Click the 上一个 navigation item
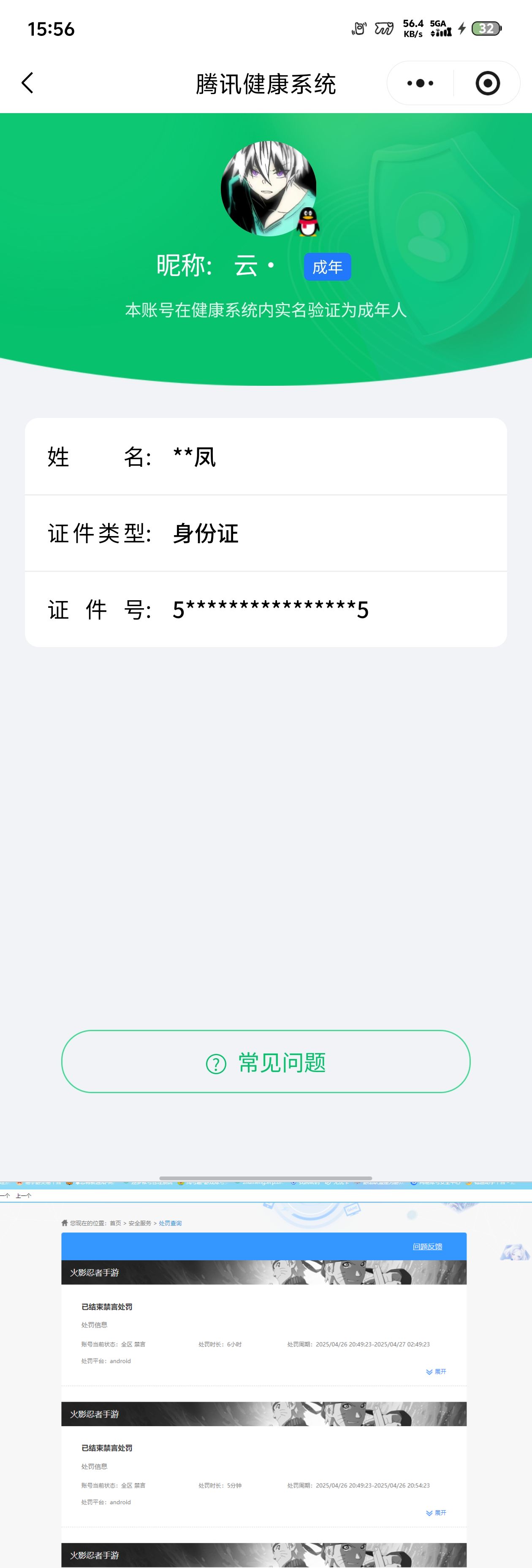Viewport: 532px width, 1568px height. click(x=22, y=1195)
